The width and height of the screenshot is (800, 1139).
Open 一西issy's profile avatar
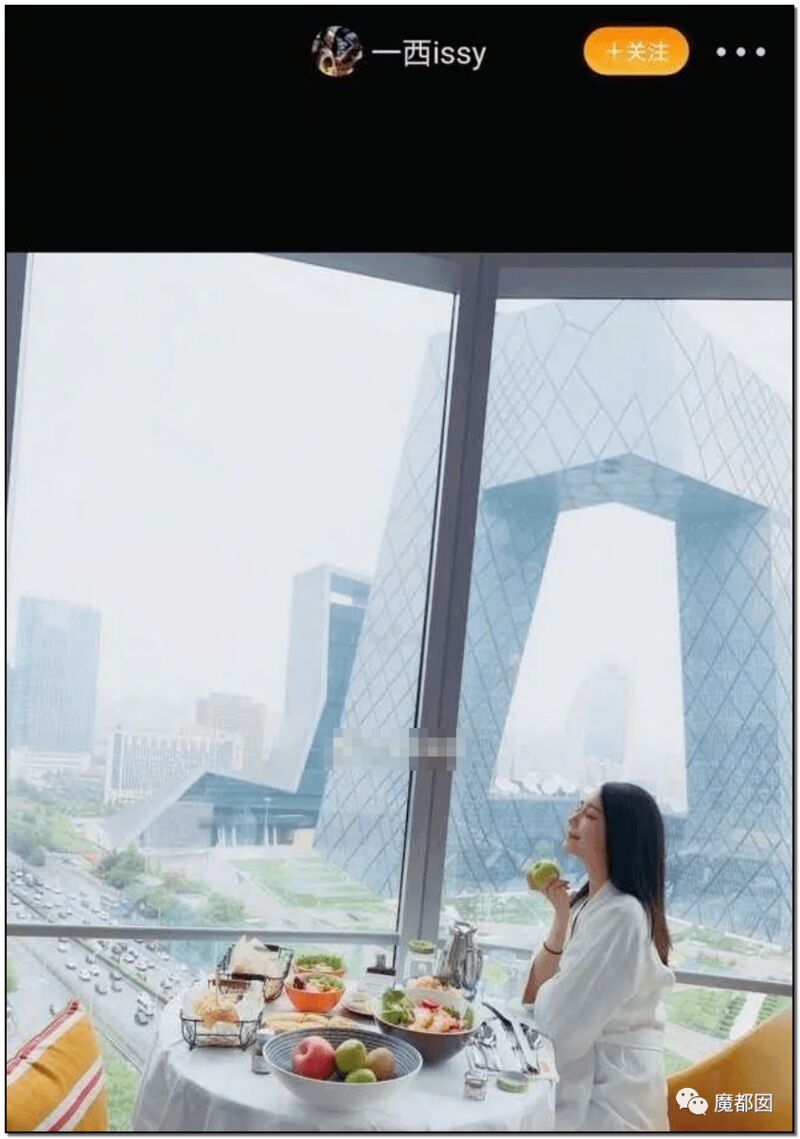336,52
